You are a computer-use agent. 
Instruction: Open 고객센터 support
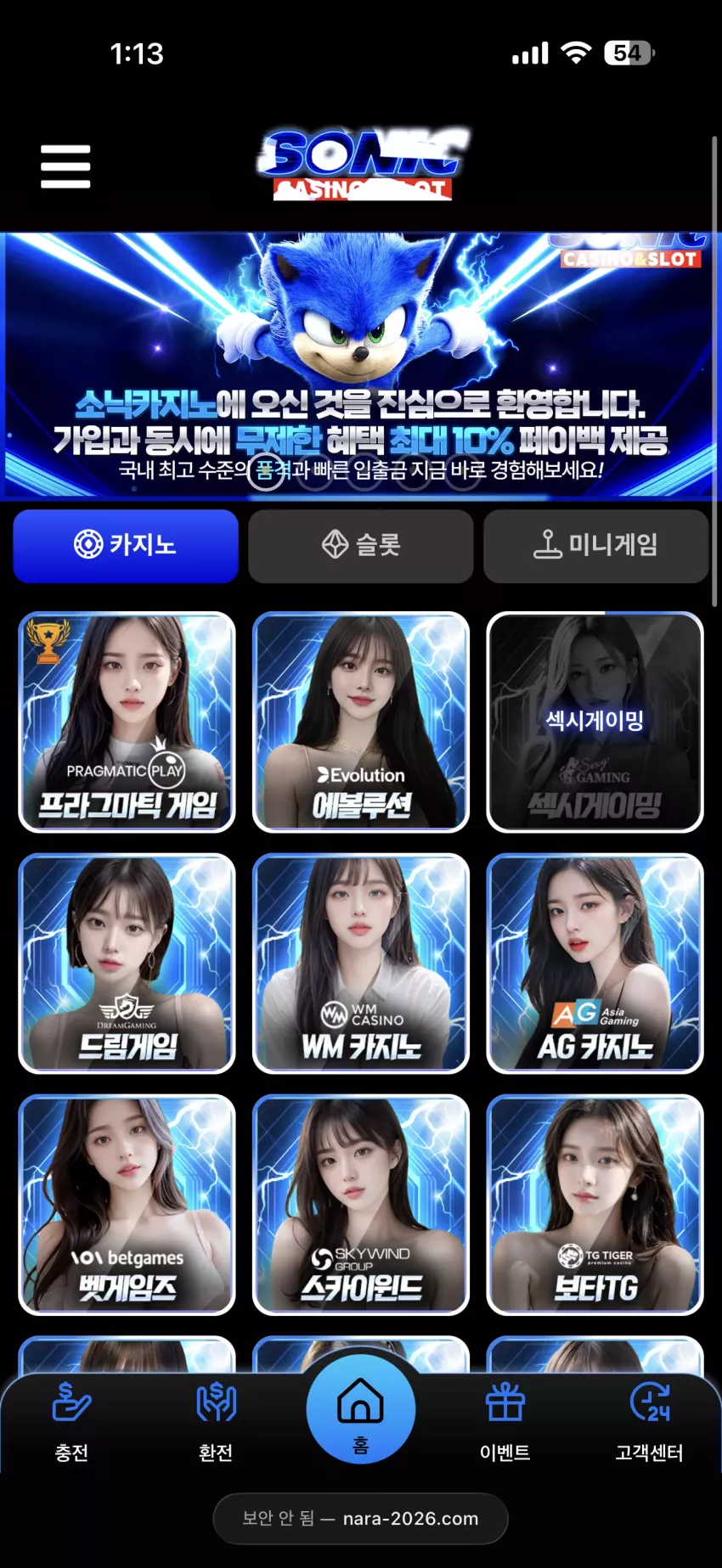click(650, 1422)
